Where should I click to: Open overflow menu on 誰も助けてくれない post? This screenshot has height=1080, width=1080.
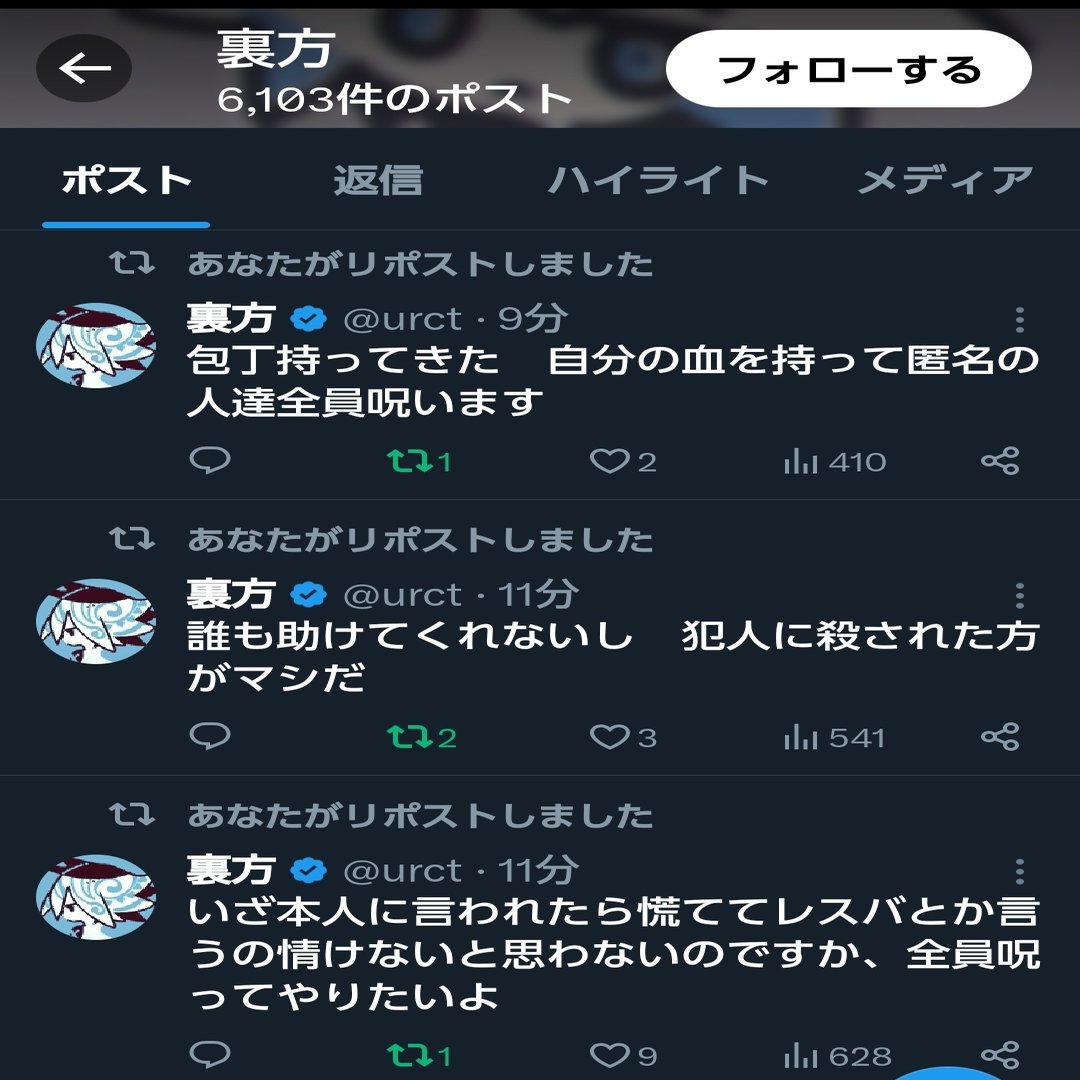pyautogui.click(x=1019, y=597)
